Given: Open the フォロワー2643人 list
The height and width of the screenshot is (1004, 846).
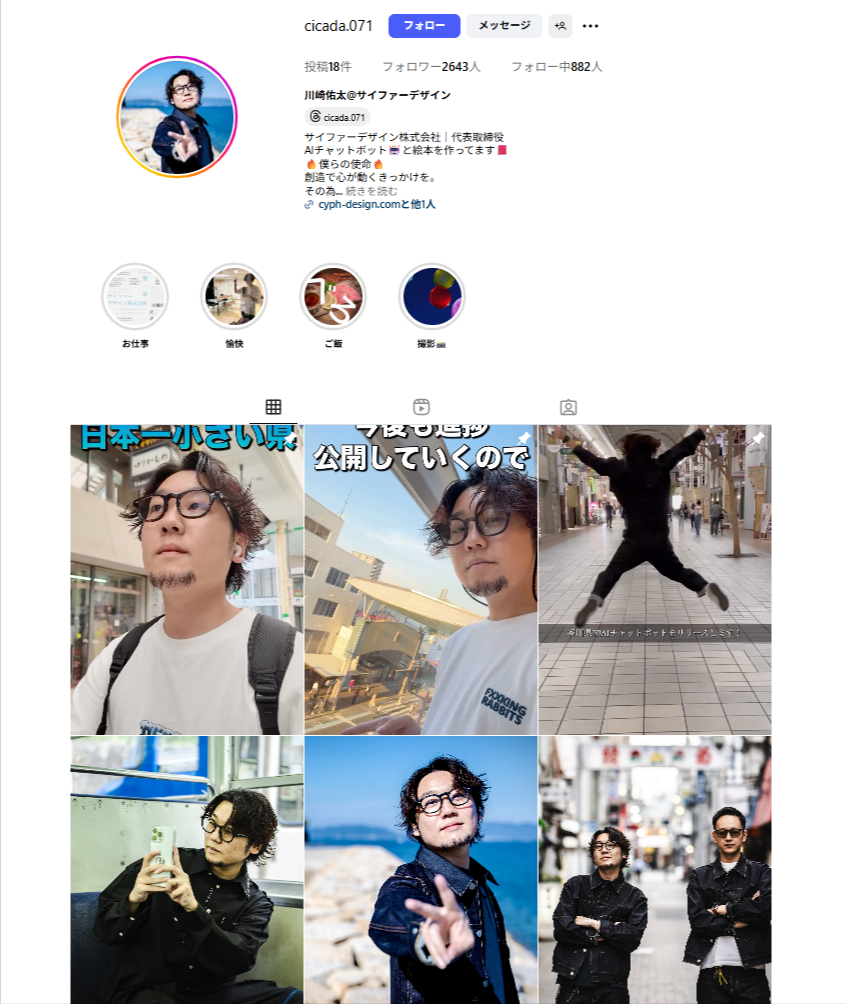Looking at the screenshot, I should (x=431, y=67).
